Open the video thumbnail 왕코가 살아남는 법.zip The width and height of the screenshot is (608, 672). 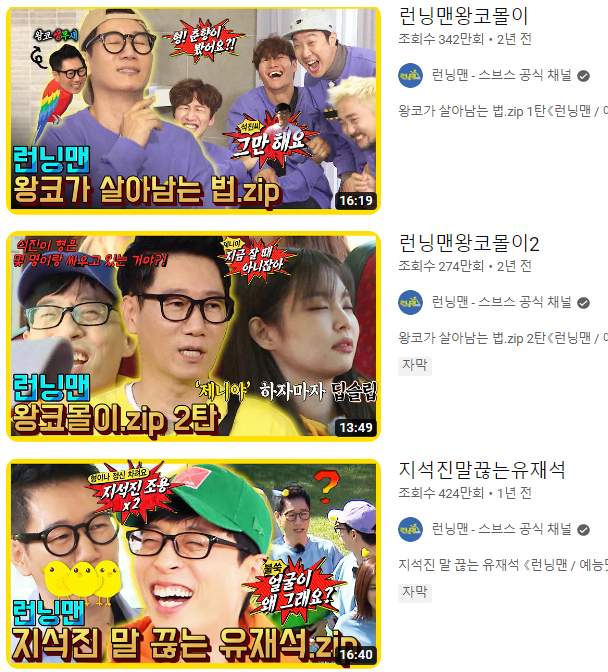coord(193,110)
